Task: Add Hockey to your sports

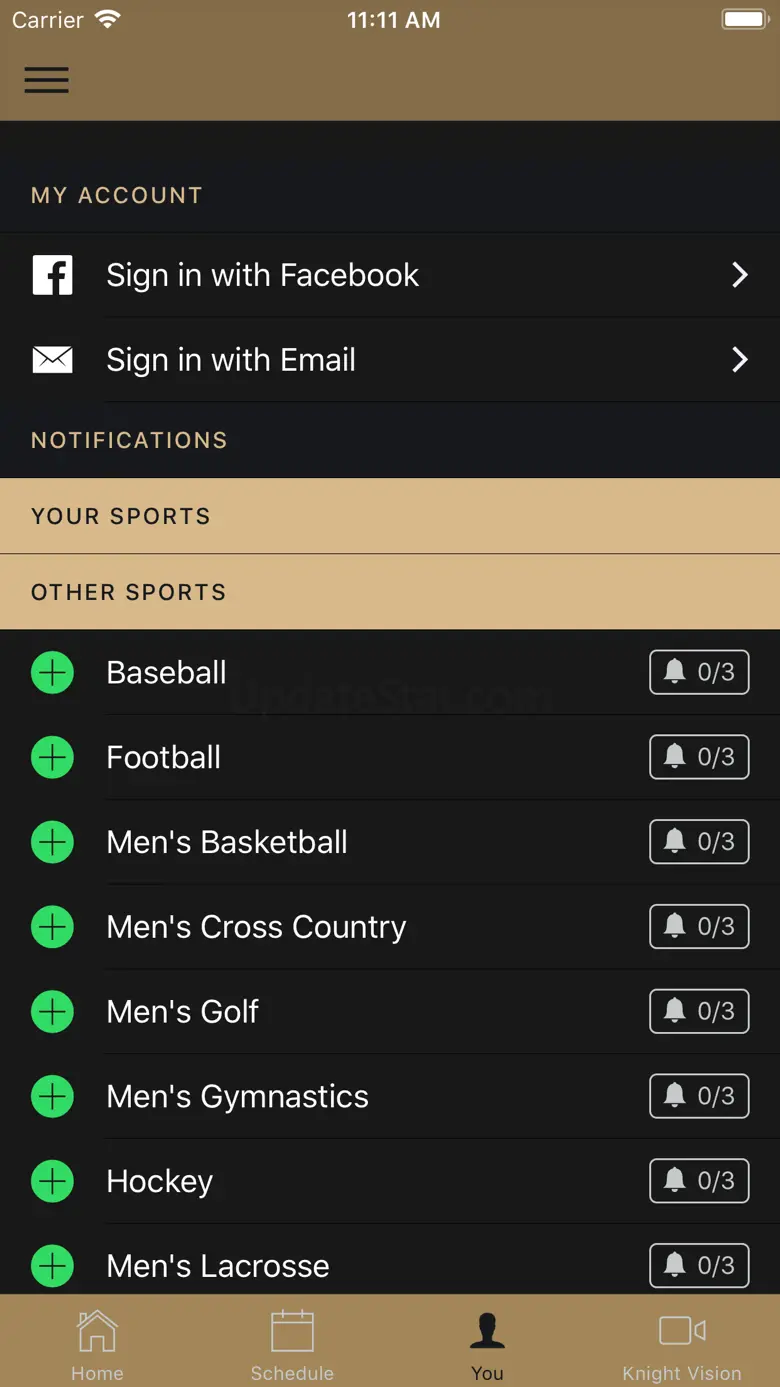Action: point(53,1182)
